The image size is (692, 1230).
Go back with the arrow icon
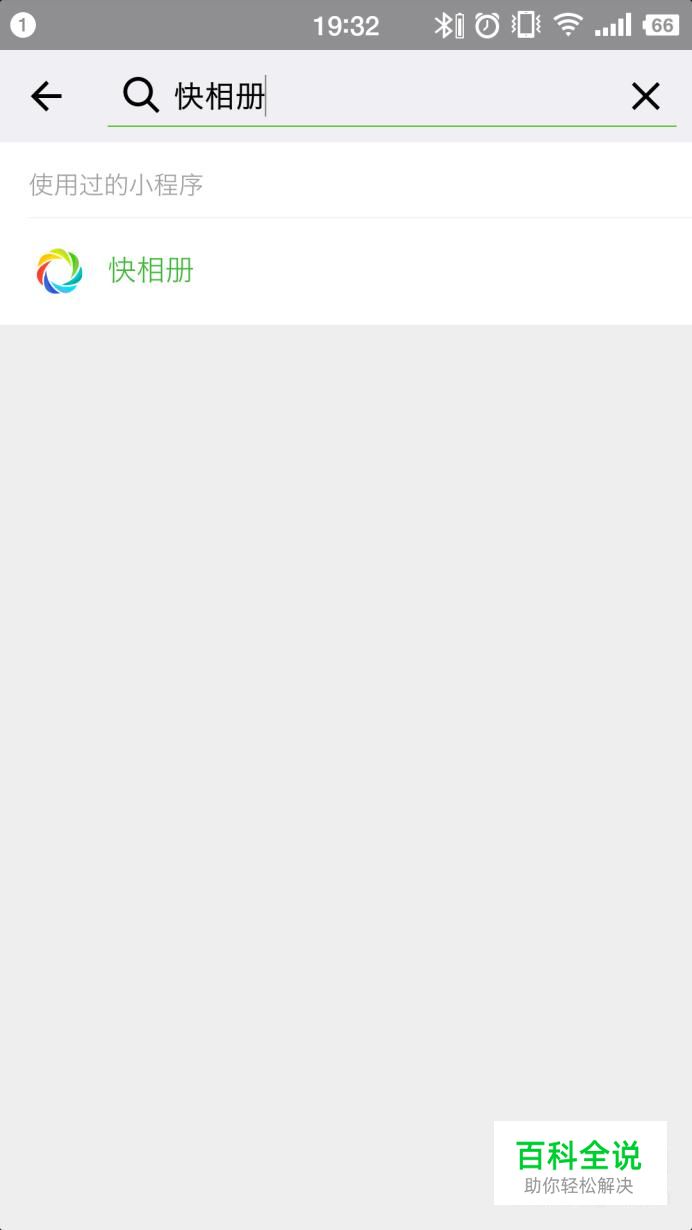point(46,96)
